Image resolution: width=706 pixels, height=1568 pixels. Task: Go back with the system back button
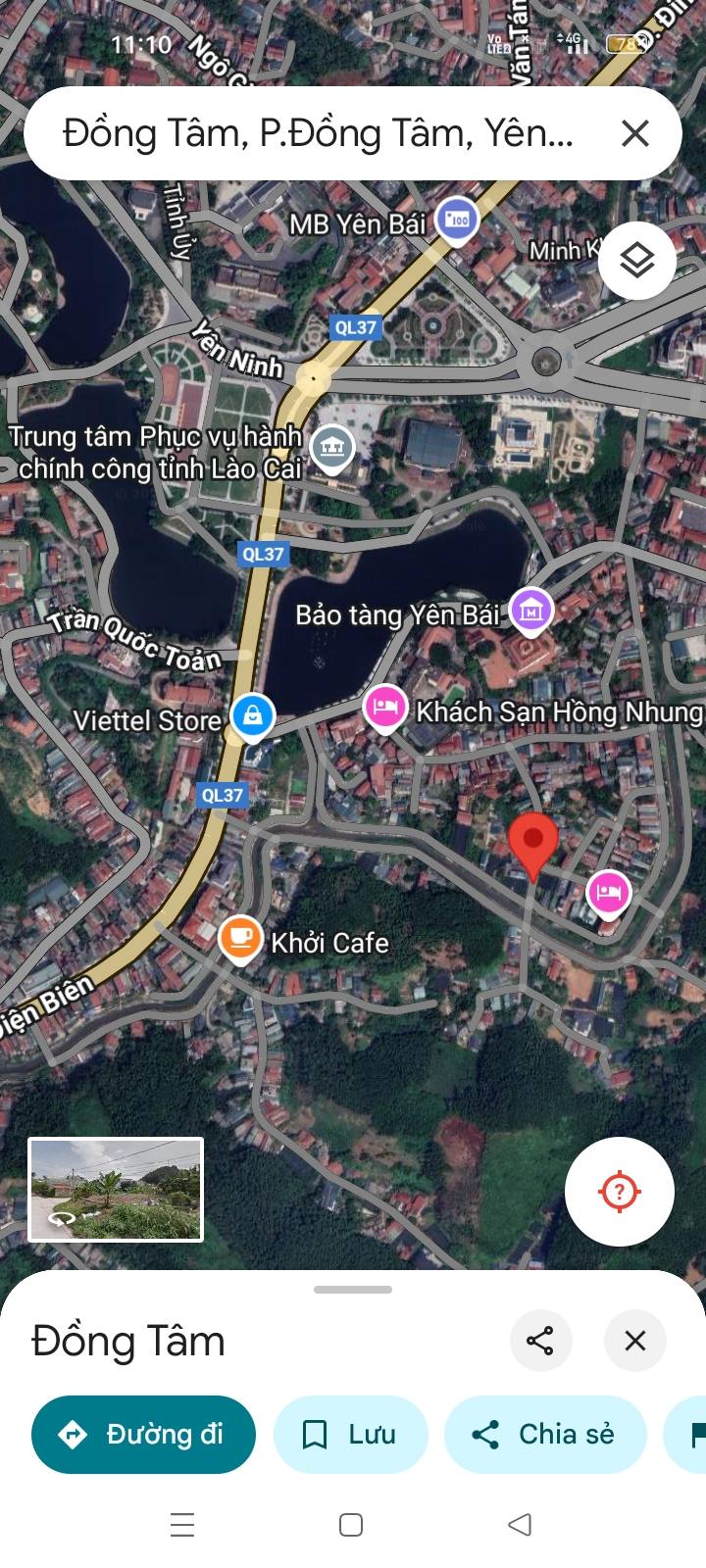[x=520, y=1524]
